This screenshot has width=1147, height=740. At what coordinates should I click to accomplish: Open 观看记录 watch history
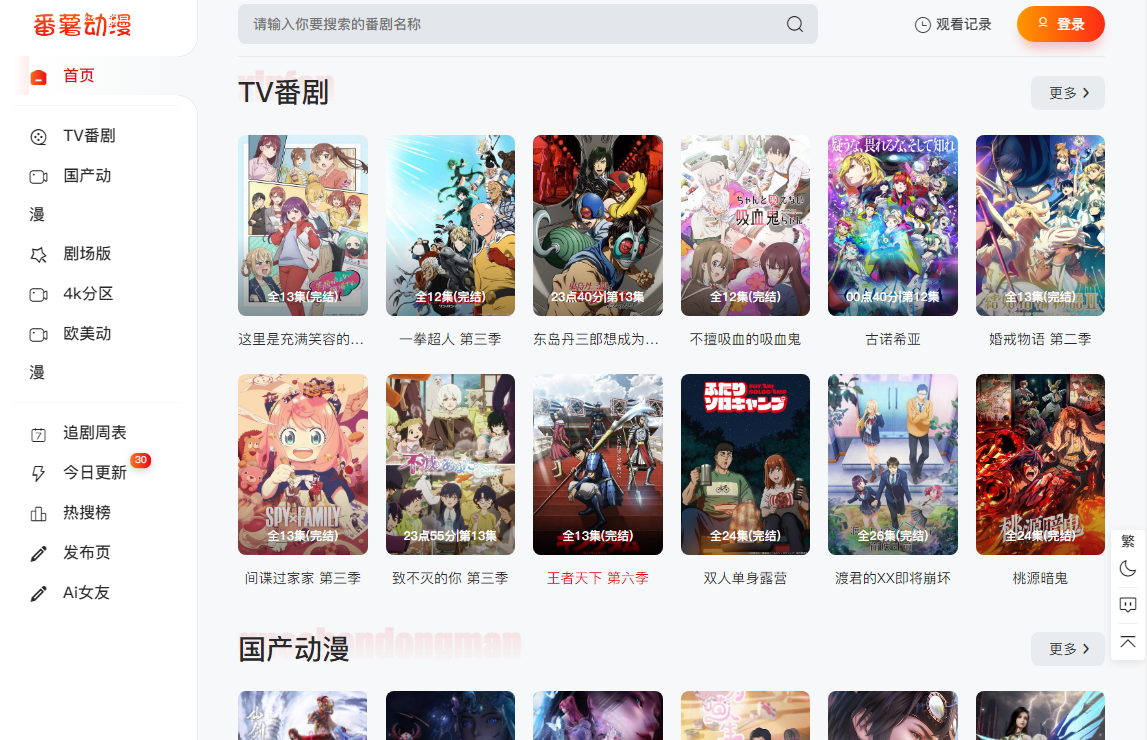coord(953,24)
